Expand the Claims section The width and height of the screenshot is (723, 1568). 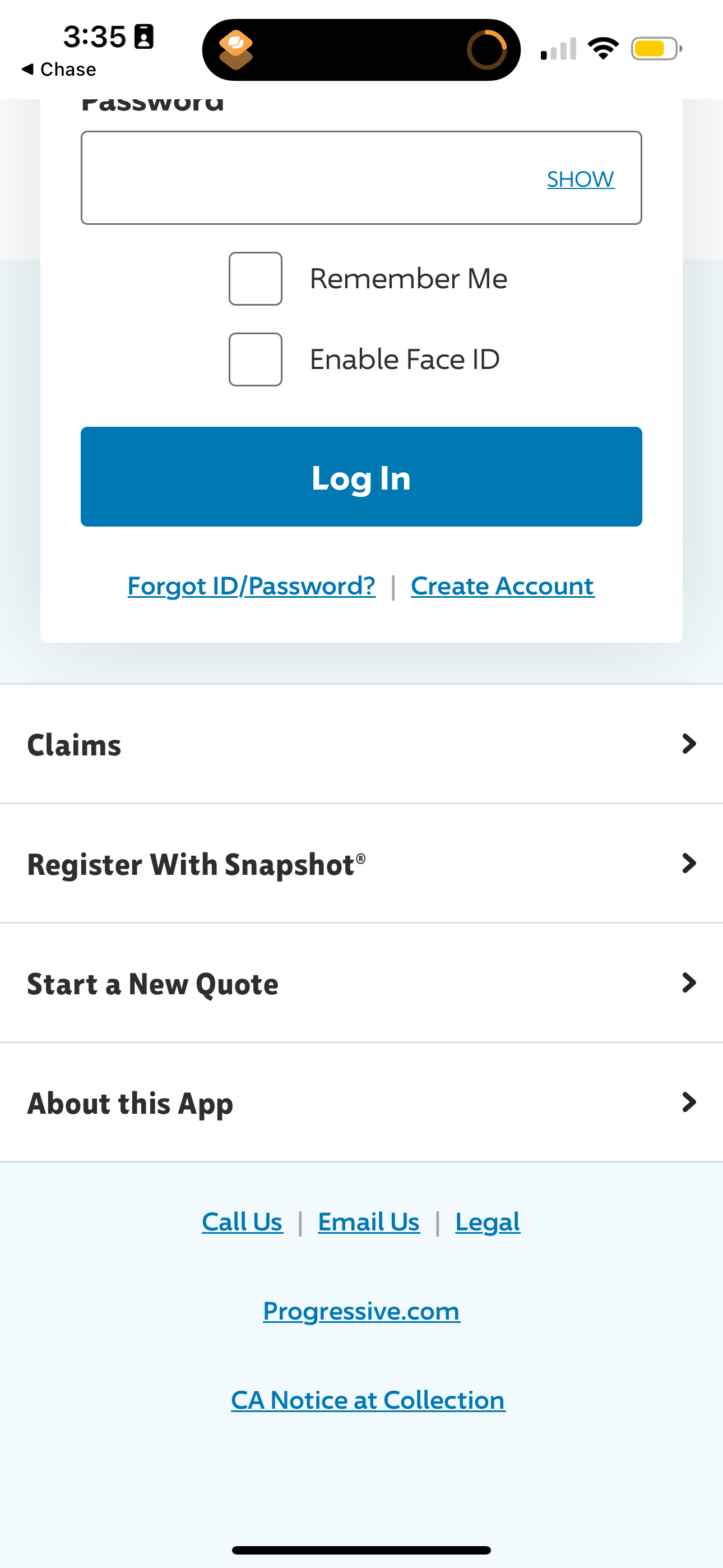point(361,744)
